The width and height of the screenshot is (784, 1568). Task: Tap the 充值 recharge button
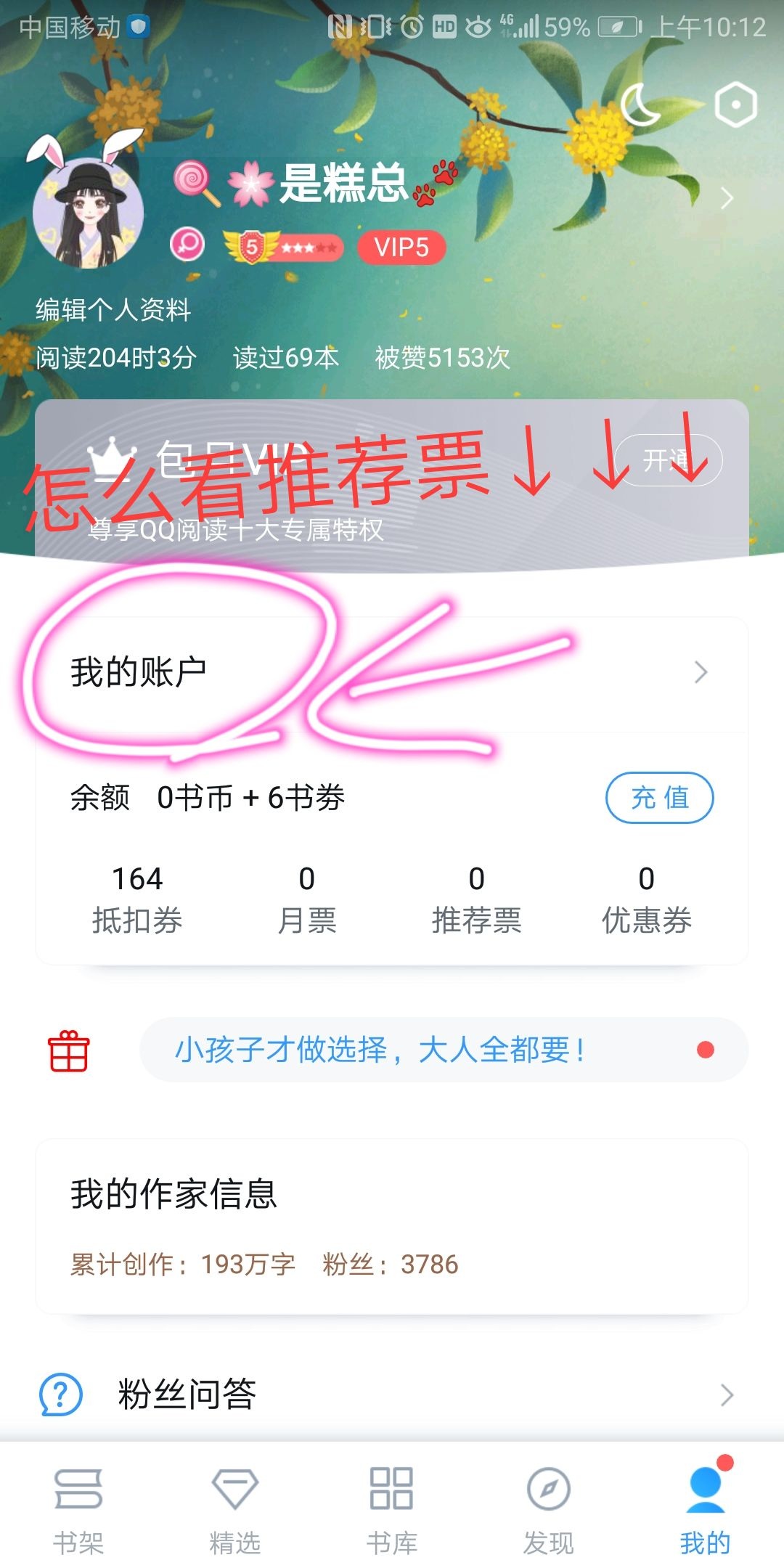click(x=659, y=798)
